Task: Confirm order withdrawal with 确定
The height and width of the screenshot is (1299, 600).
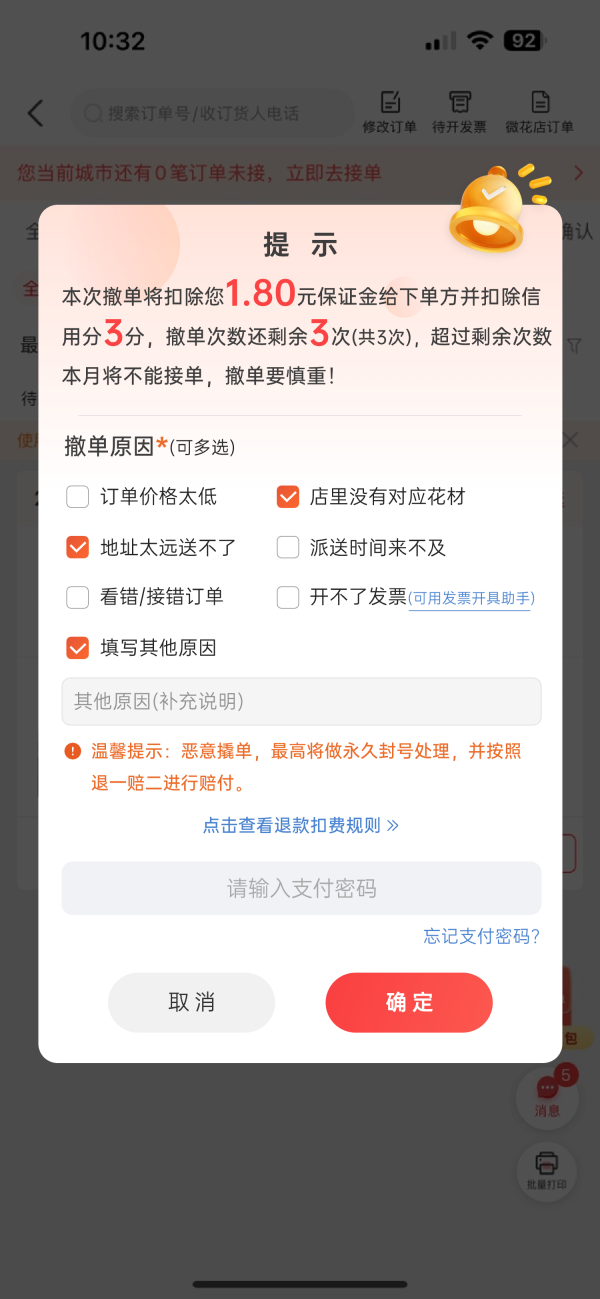Action: pos(409,1002)
